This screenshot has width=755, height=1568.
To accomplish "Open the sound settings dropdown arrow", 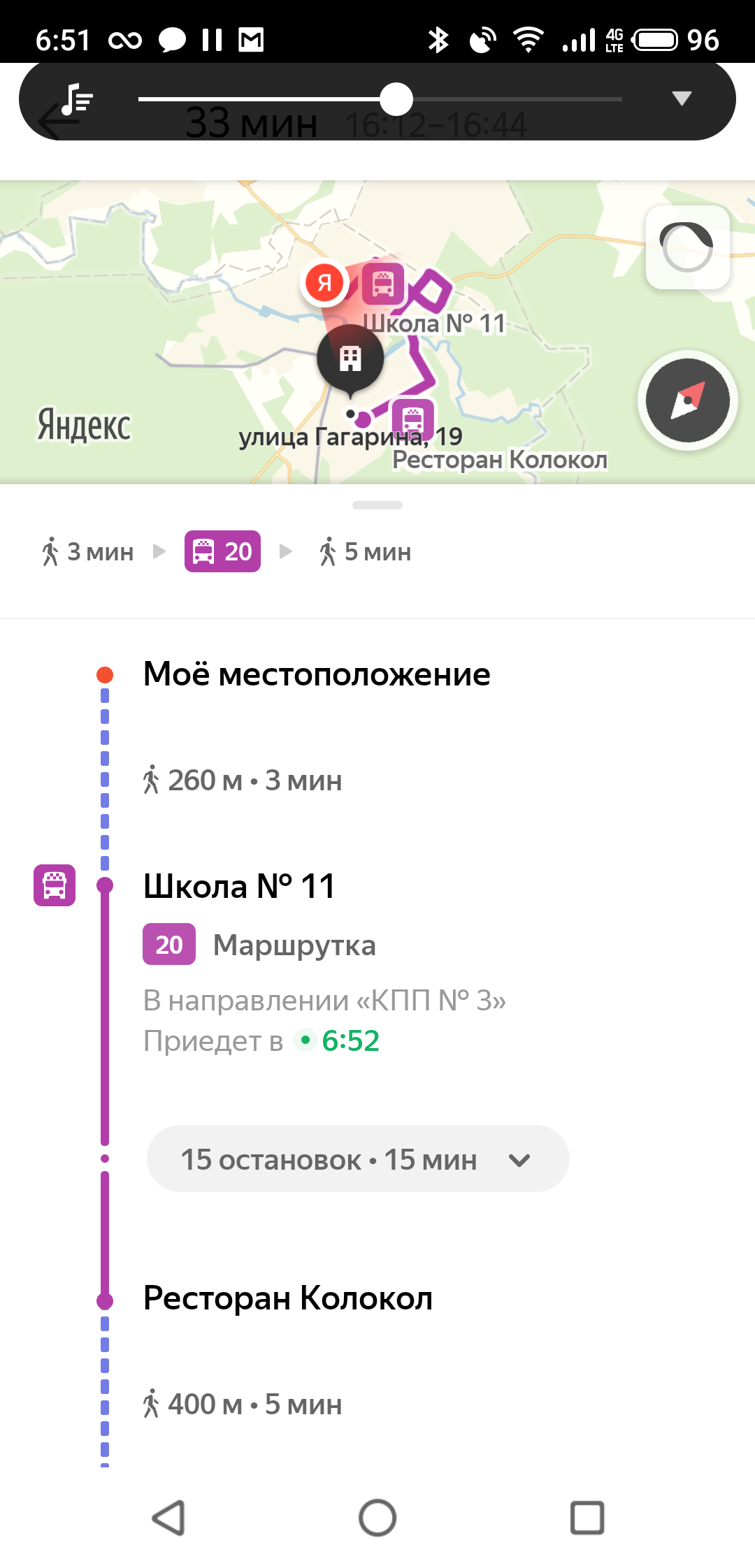I will tap(682, 99).
